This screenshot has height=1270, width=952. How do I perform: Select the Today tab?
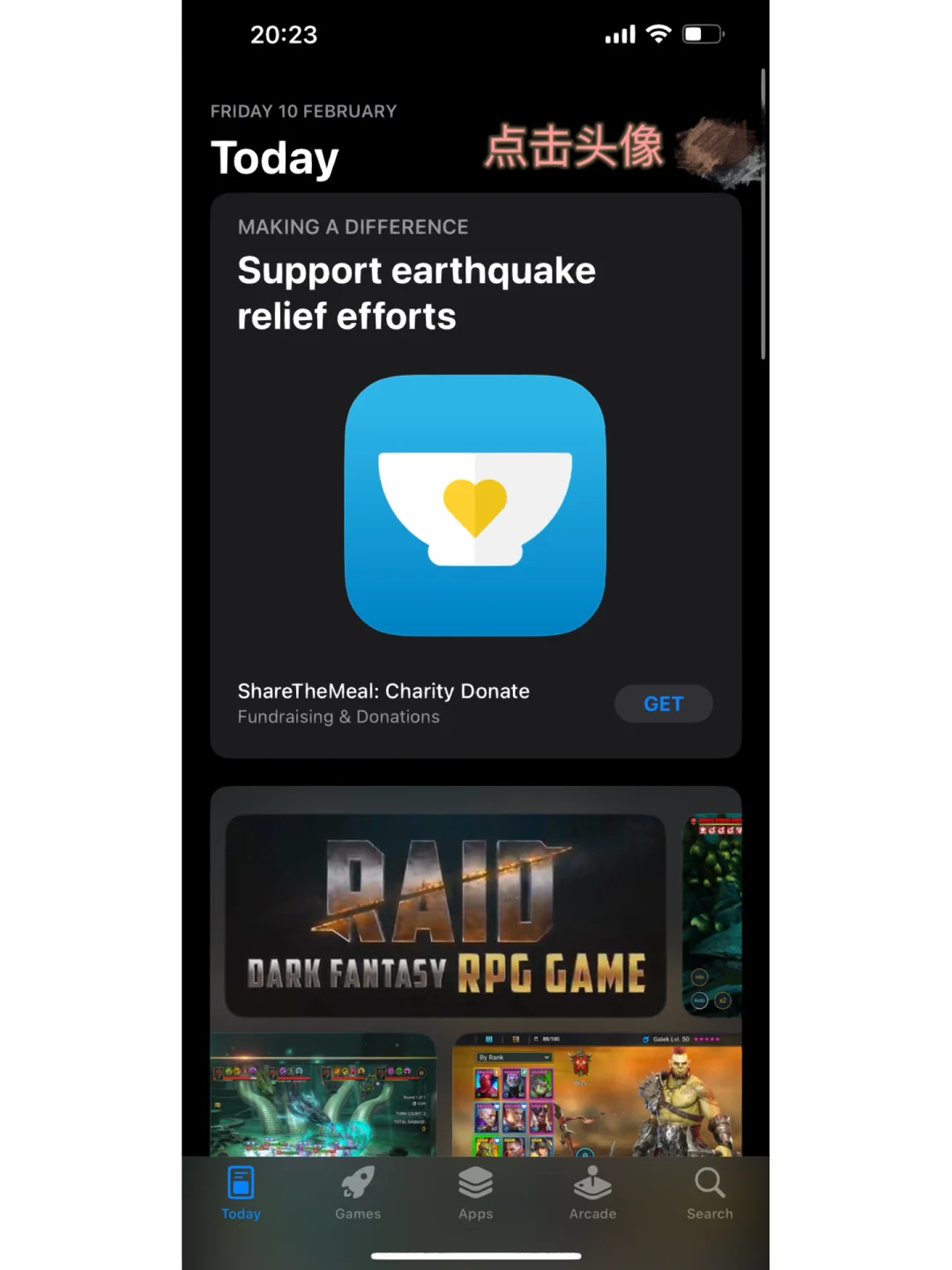point(241,1192)
